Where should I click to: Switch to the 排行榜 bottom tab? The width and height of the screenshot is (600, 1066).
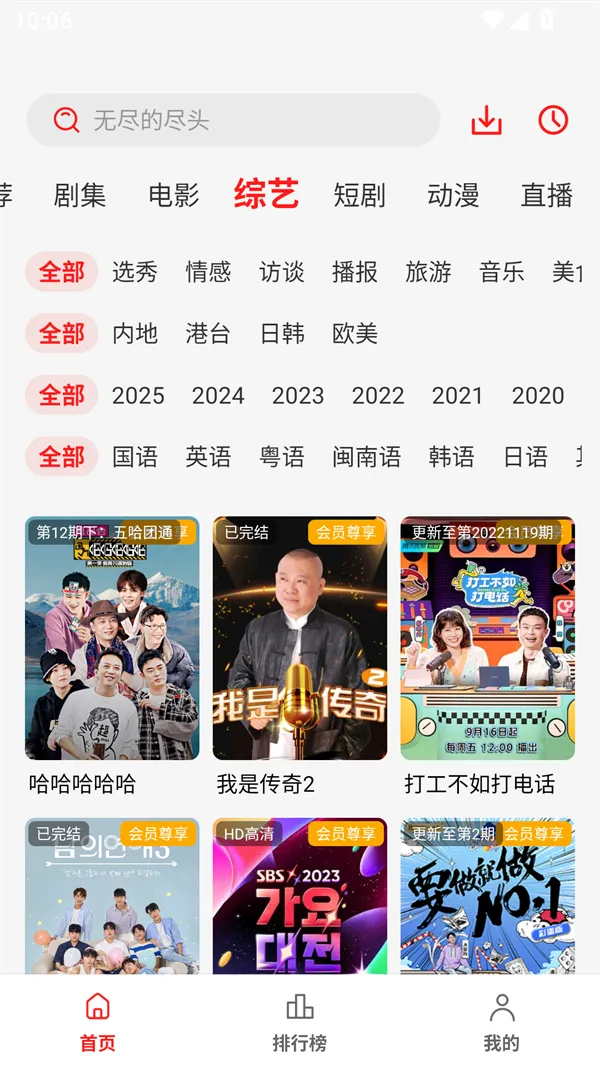coord(300,1022)
